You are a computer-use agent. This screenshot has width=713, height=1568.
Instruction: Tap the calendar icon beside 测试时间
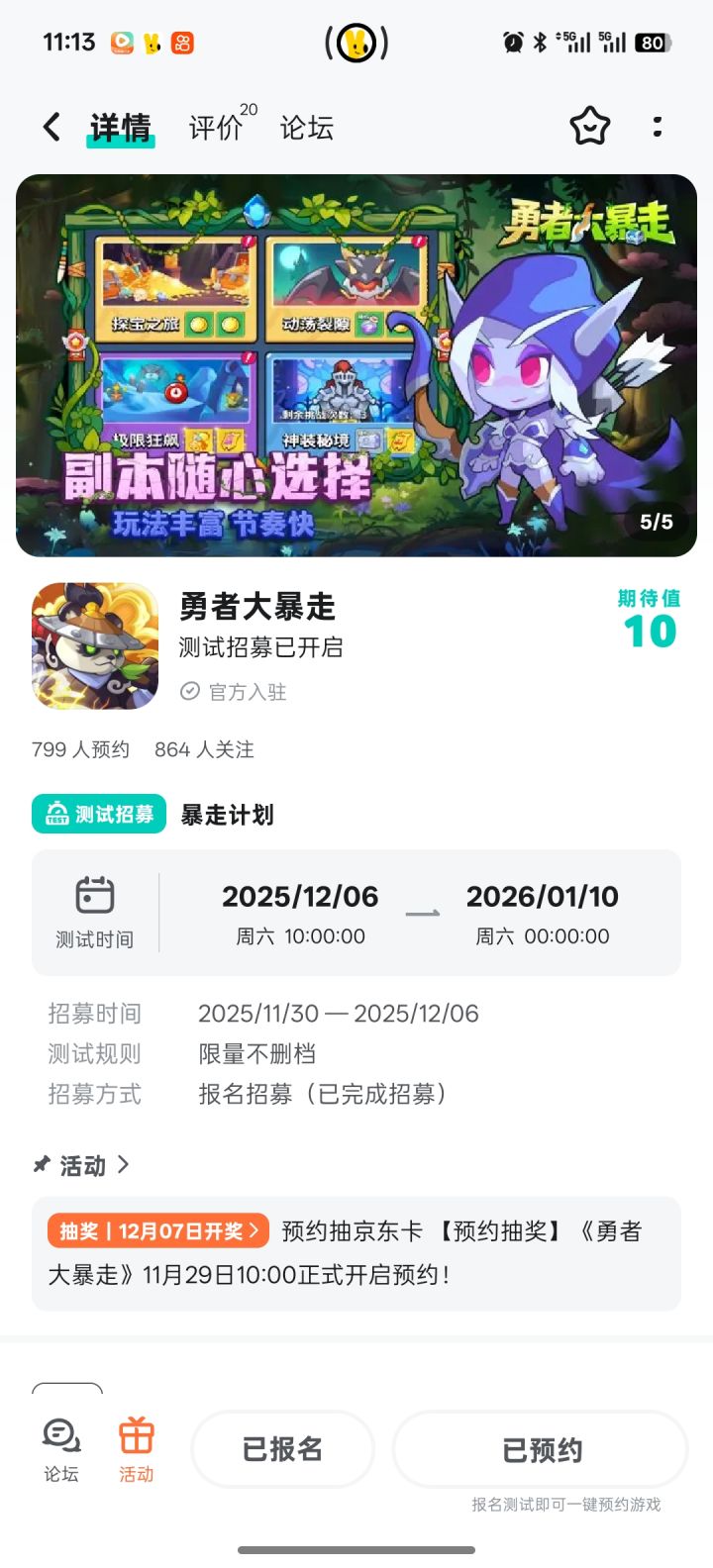pos(96,894)
